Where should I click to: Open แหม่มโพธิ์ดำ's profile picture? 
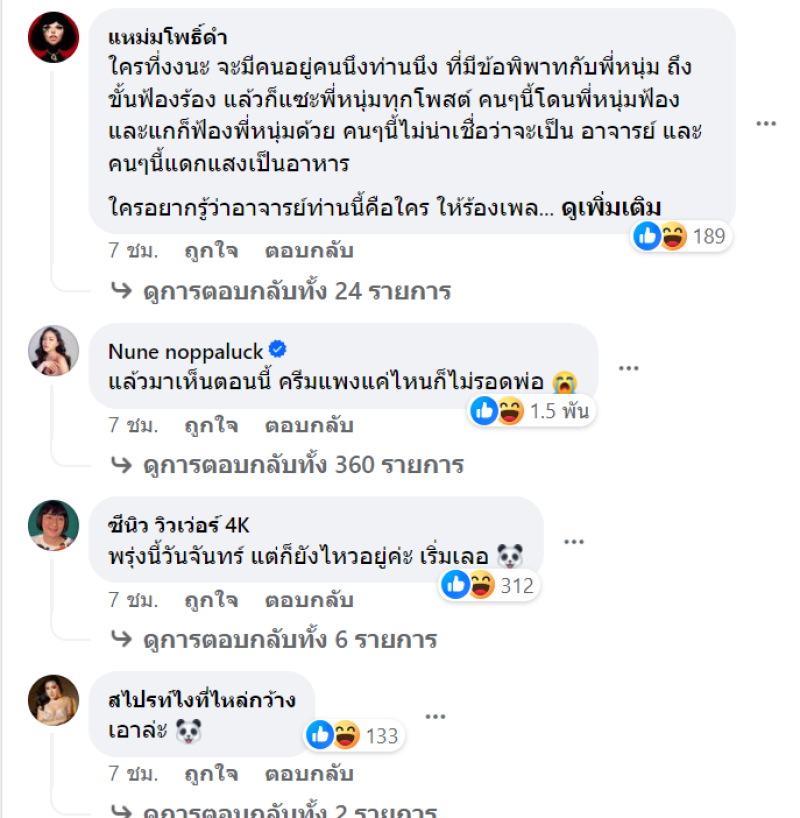click(x=53, y=38)
